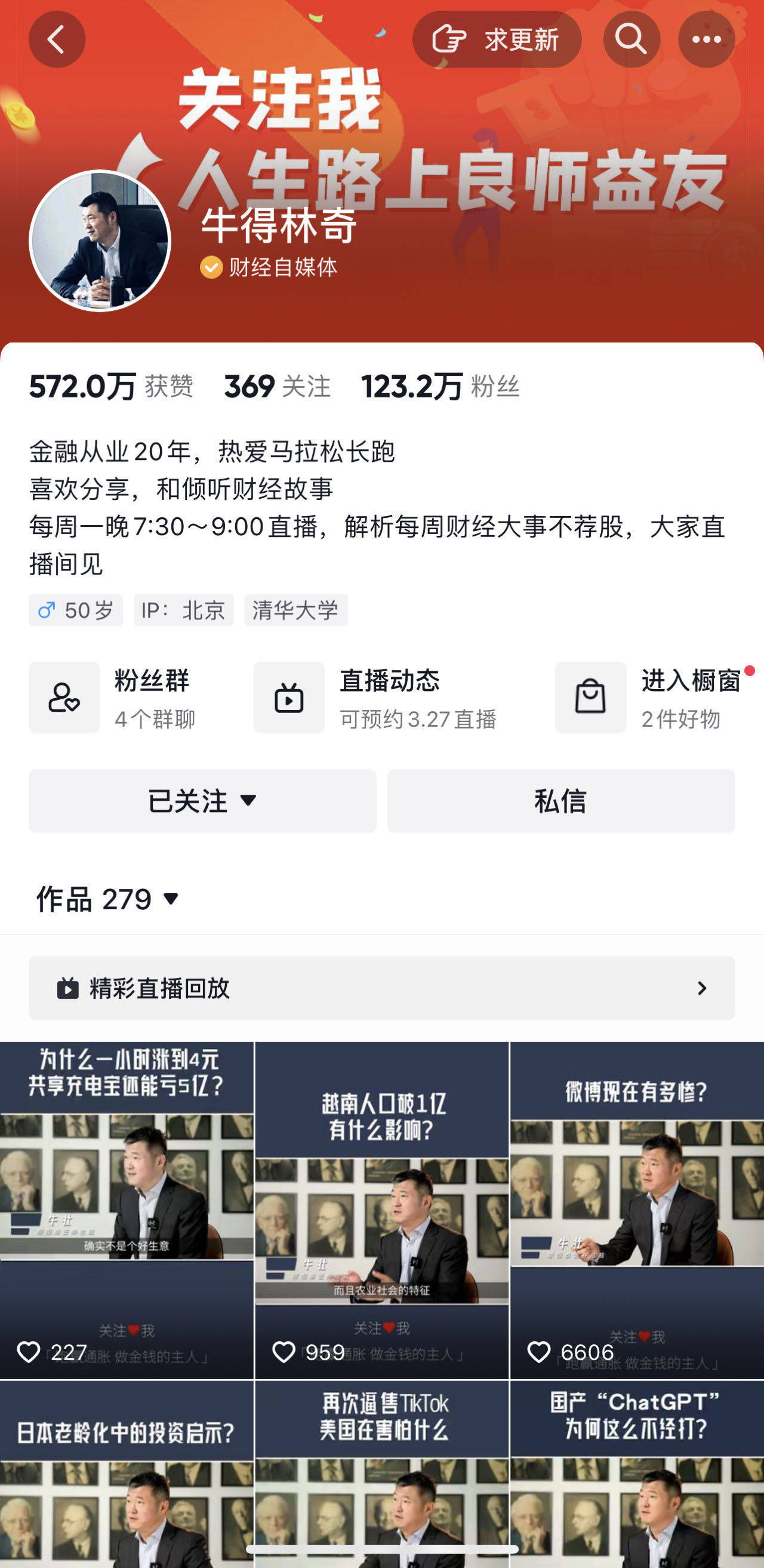Screen dimensions: 764x1568
Task: Open 直播动态 live schedule
Action: [375, 697]
